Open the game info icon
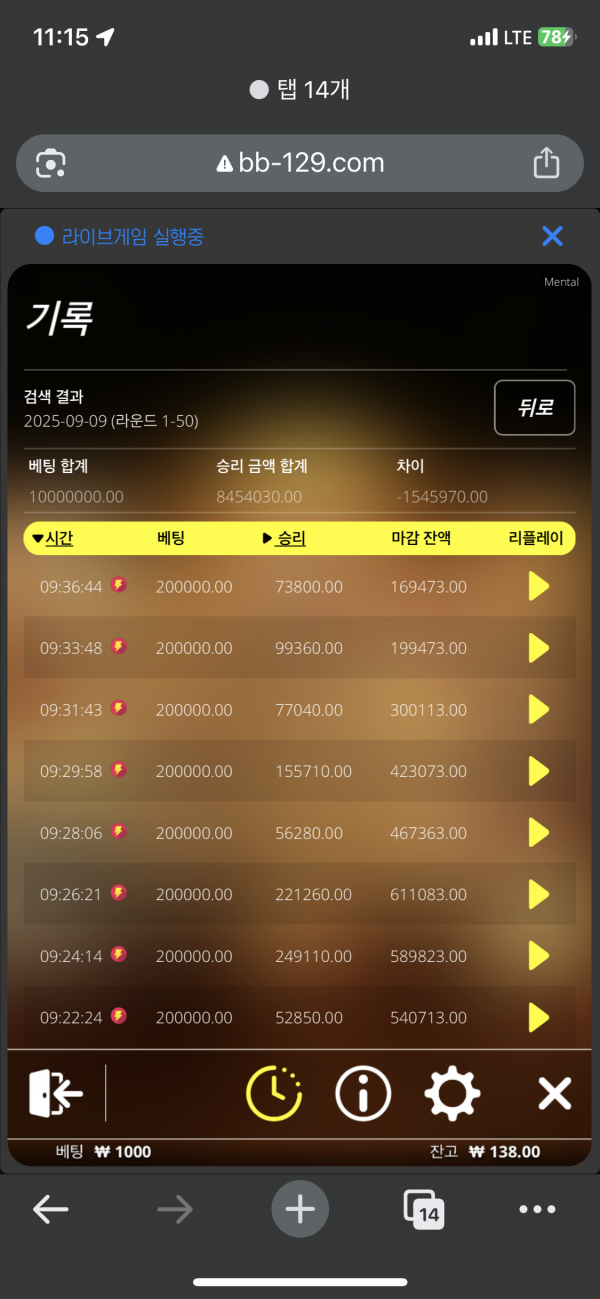Viewport: 600px width, 1299px height. (x=362, y=1093)
